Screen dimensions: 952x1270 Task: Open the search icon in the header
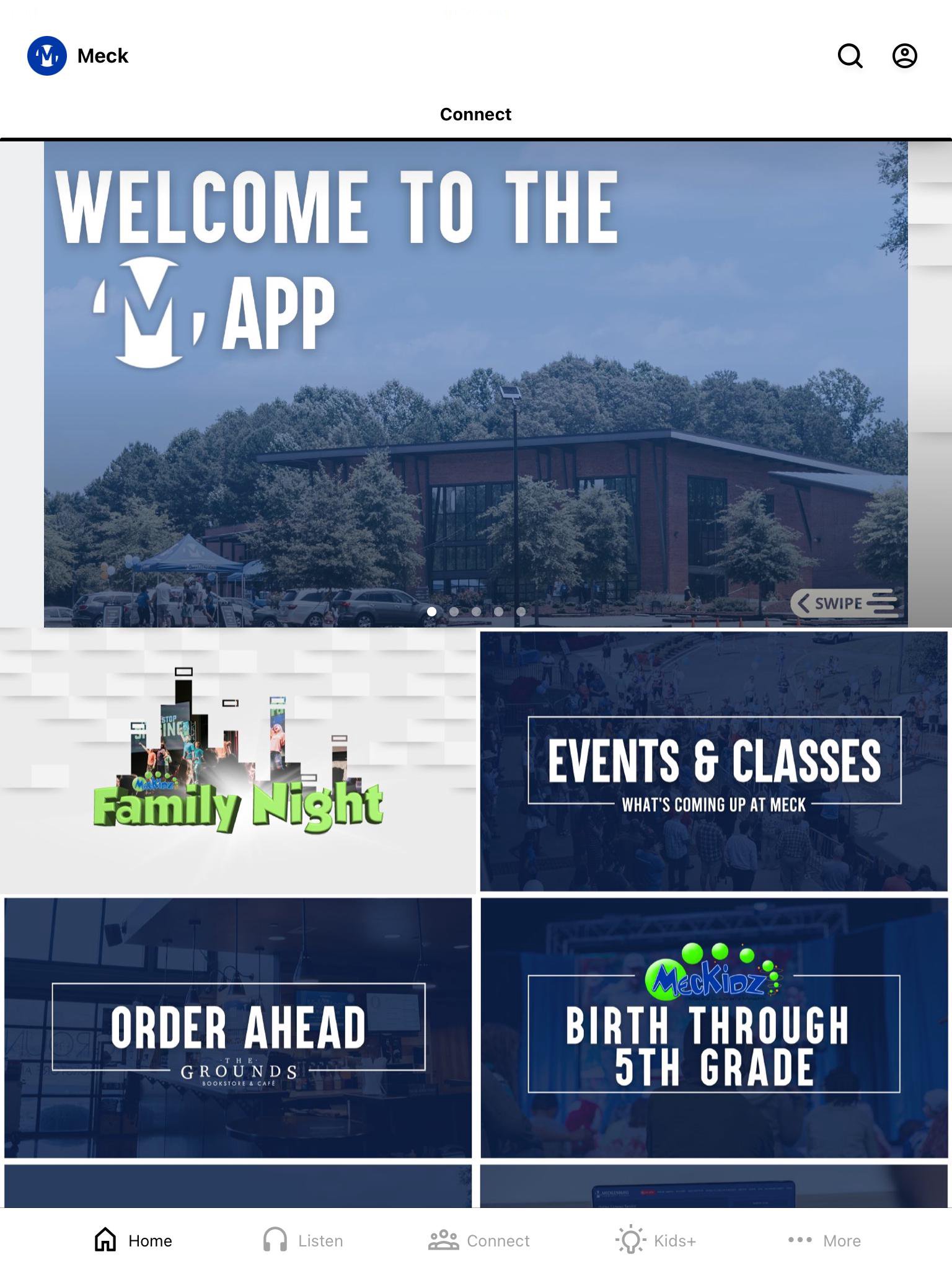(x=850, y=56)
